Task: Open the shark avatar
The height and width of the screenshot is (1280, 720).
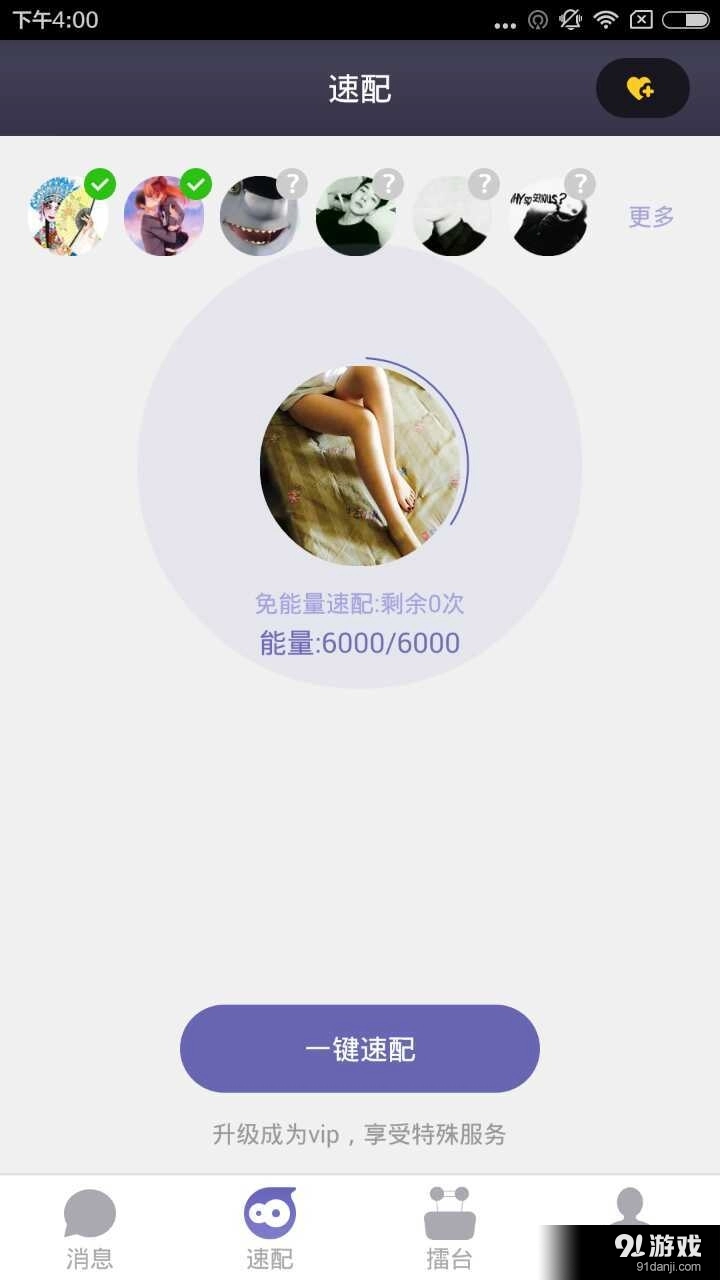Action: 259,216
